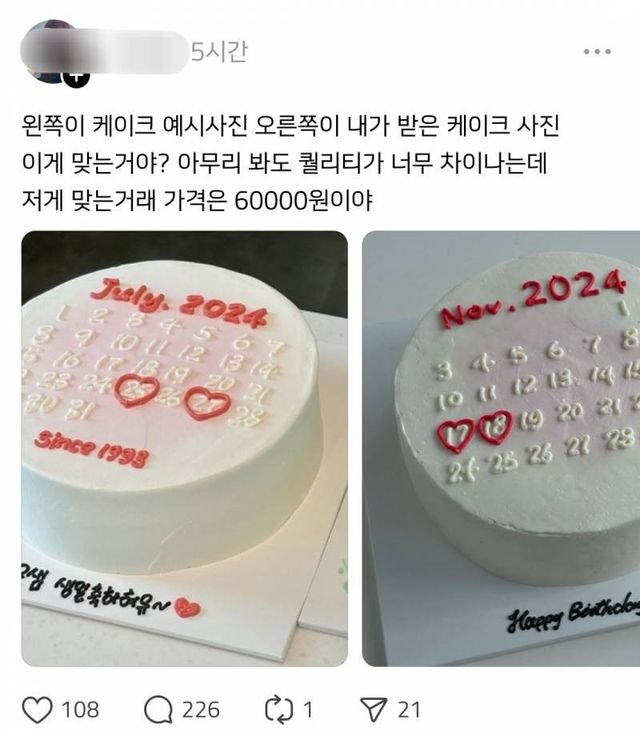This screenshot has height=732, width=640.
Task: Repost the cake comparison post
Action: coord(276,709)
